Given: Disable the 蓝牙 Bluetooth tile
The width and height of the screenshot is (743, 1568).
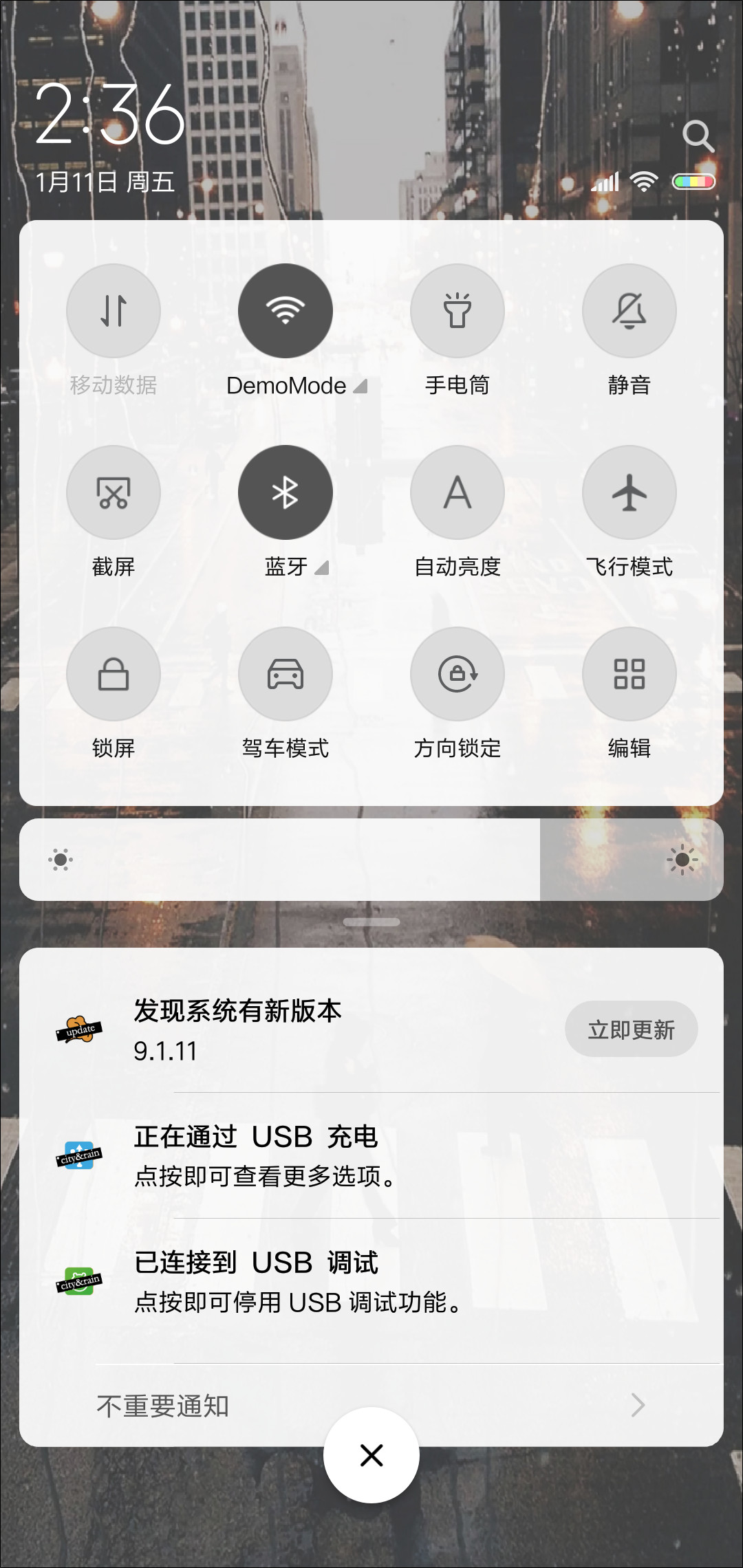Looking at the screenshot, I should [286, 492].
